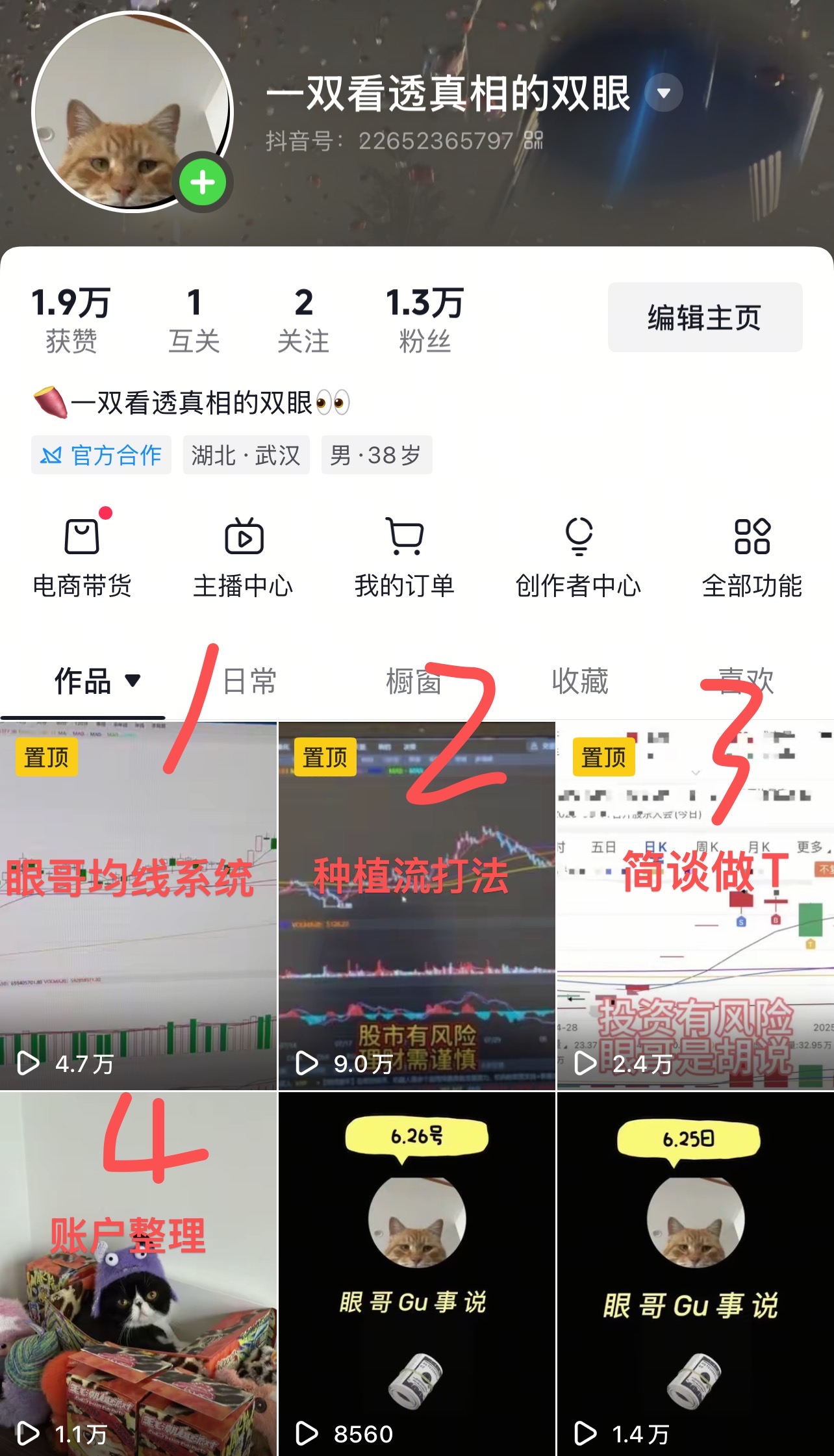
Task: Select the 作品 tab
Action: [x=83, y=682]
